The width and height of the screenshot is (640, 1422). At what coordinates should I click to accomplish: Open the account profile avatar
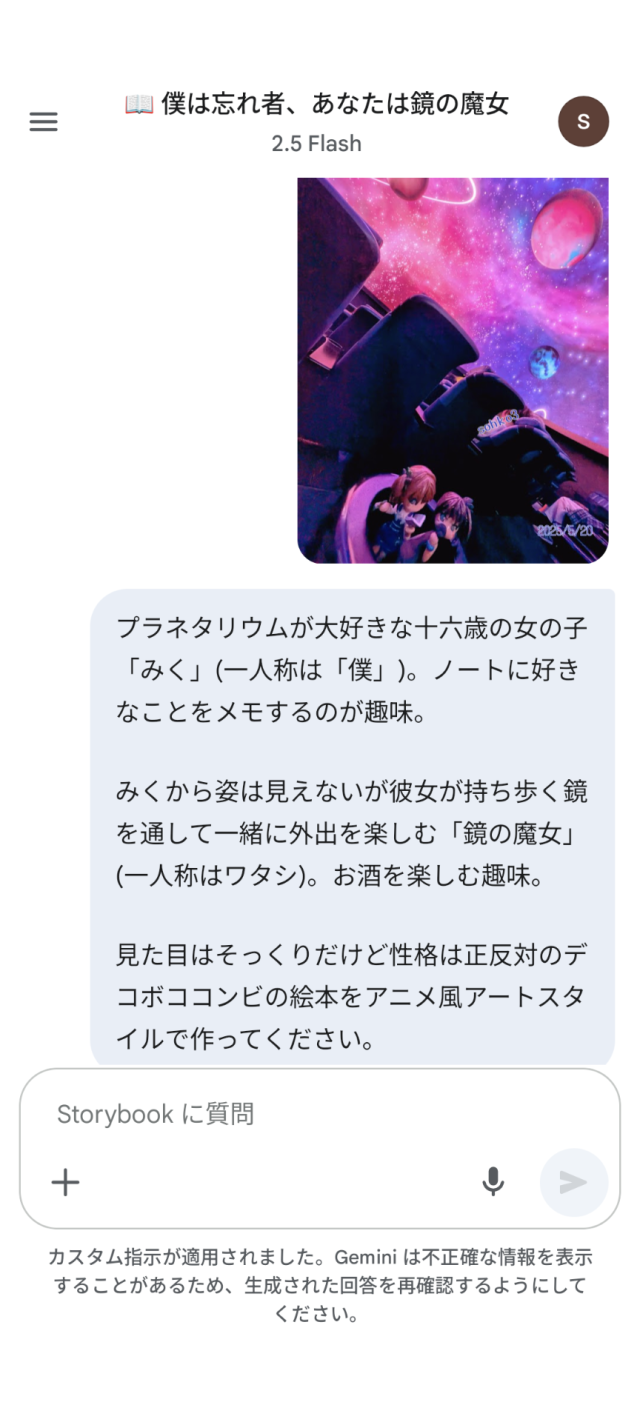pyautogui.click(x=583, y=122)
